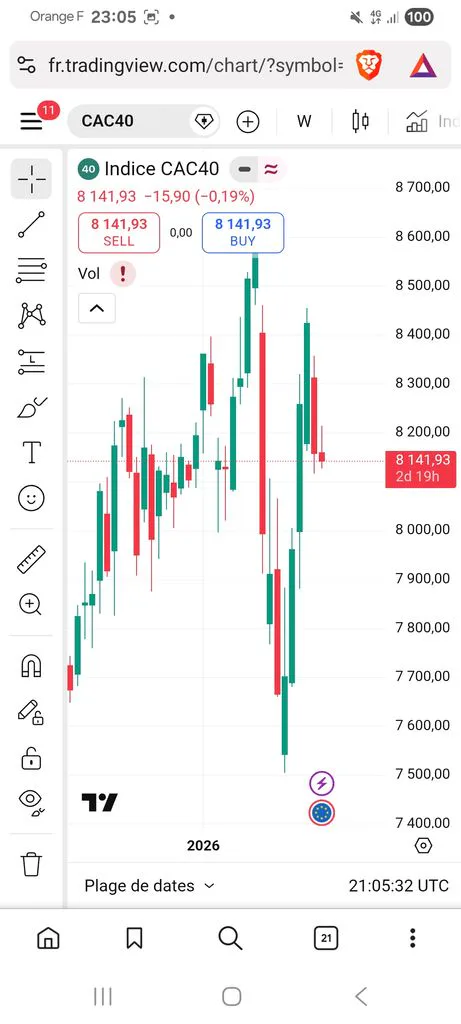Tap the 8 141,93 SELL button
The image size is (461, 1024).
click(119, 232)
